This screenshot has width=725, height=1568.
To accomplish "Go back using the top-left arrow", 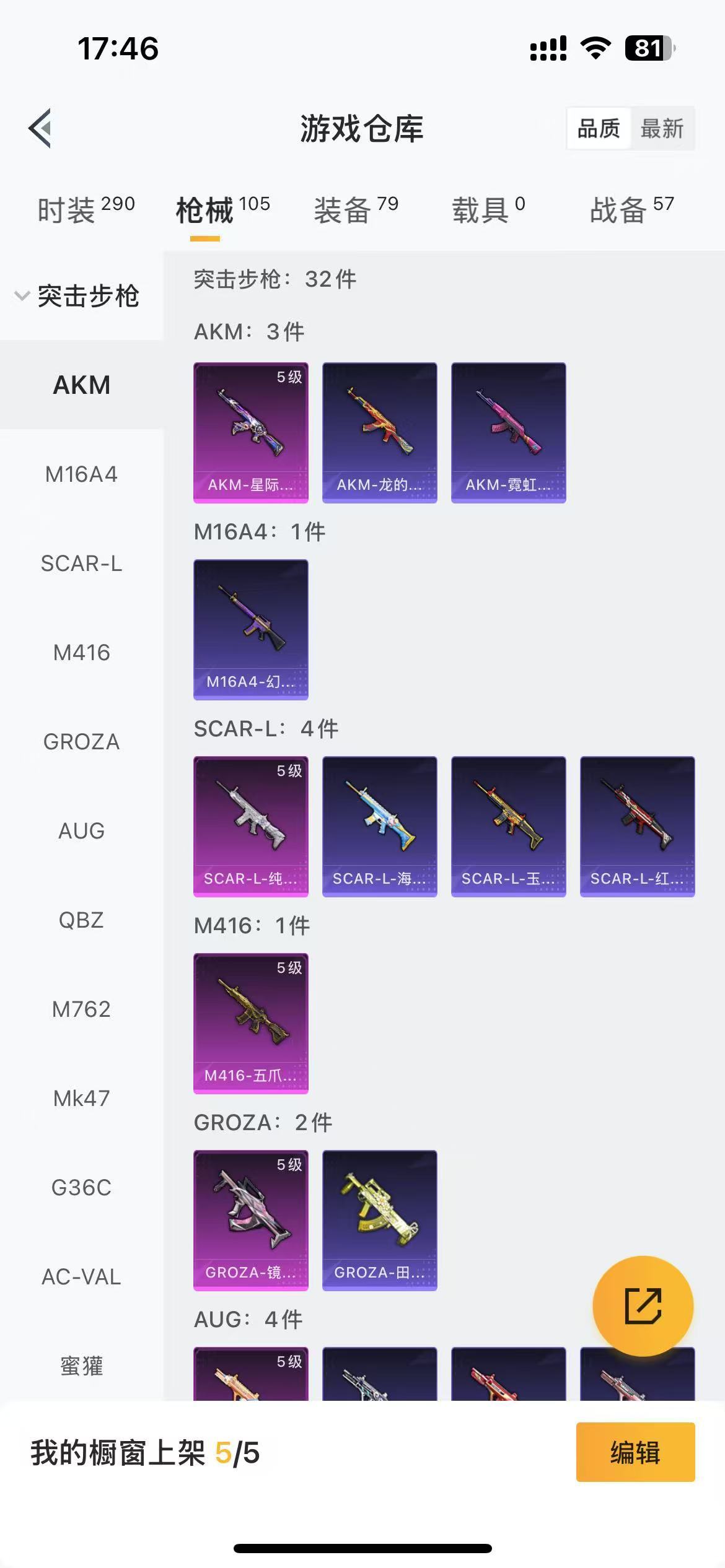I will [40, 128].
